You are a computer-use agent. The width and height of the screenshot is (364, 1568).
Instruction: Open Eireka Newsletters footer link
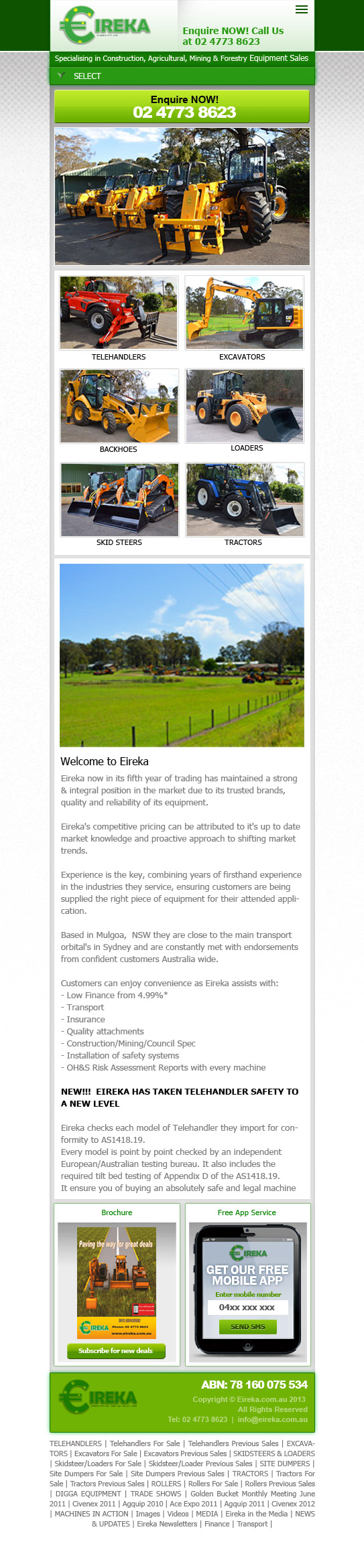(167, 1524)
